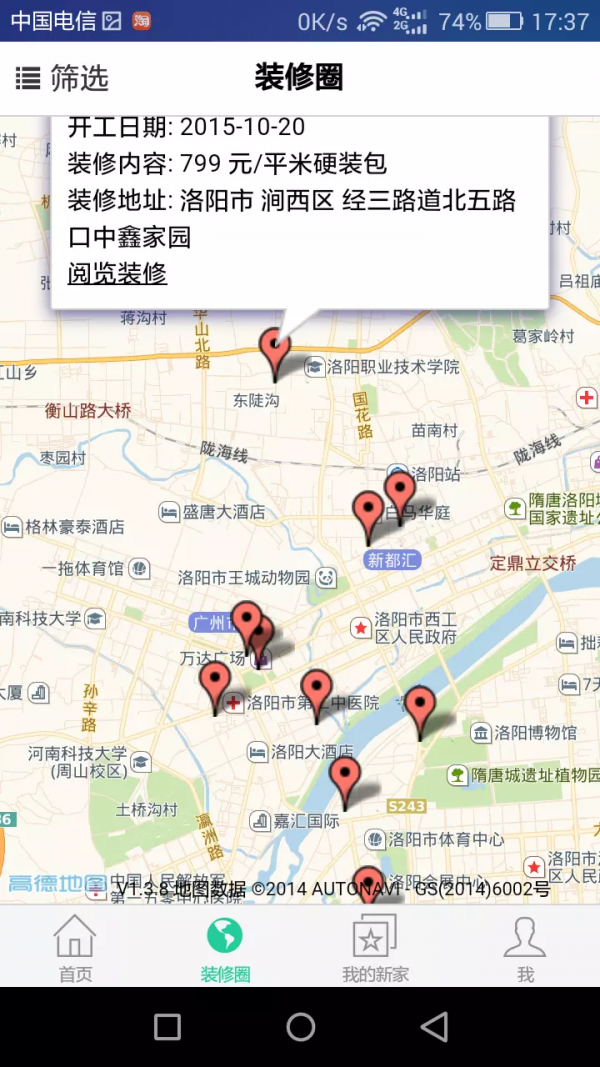The width and height of the screenshot is (600, 1067).
Task: Select the map pin beside 洛阳站
Action: tap(400, 491)
